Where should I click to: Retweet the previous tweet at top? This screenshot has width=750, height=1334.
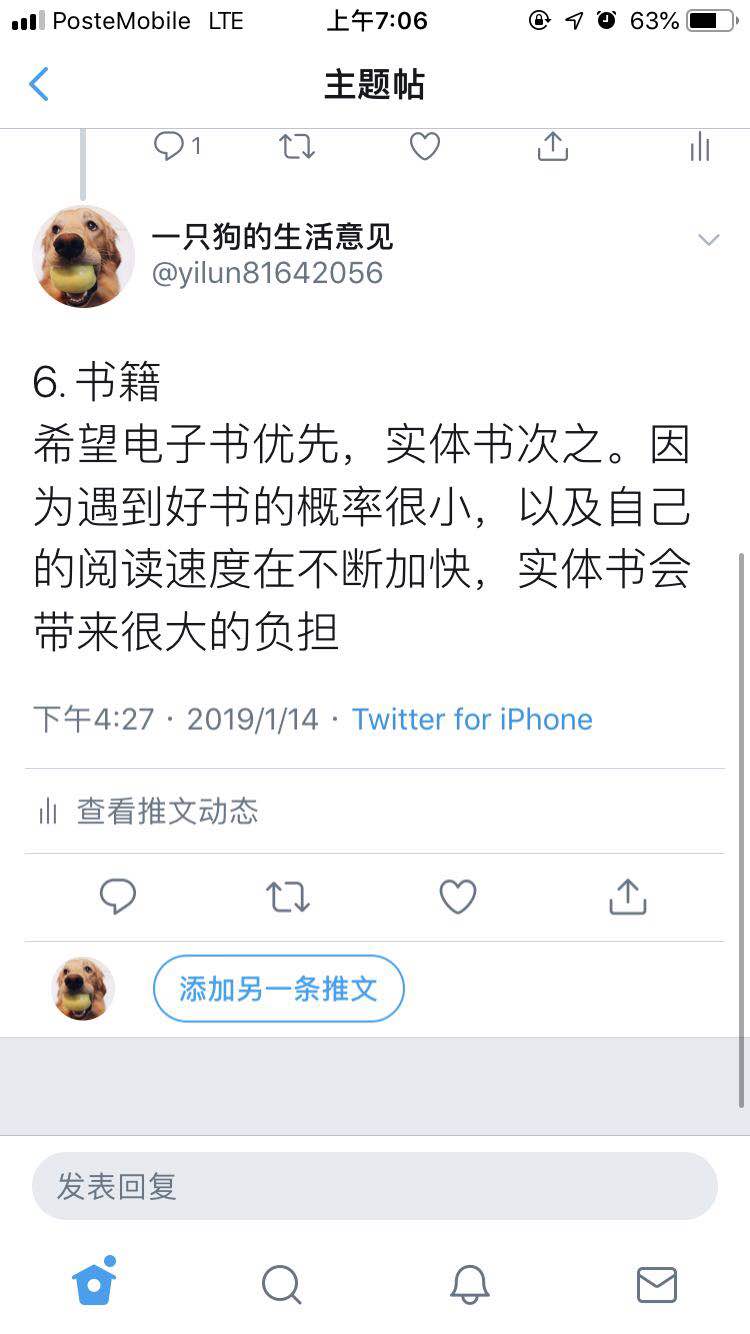pos(297,148)
